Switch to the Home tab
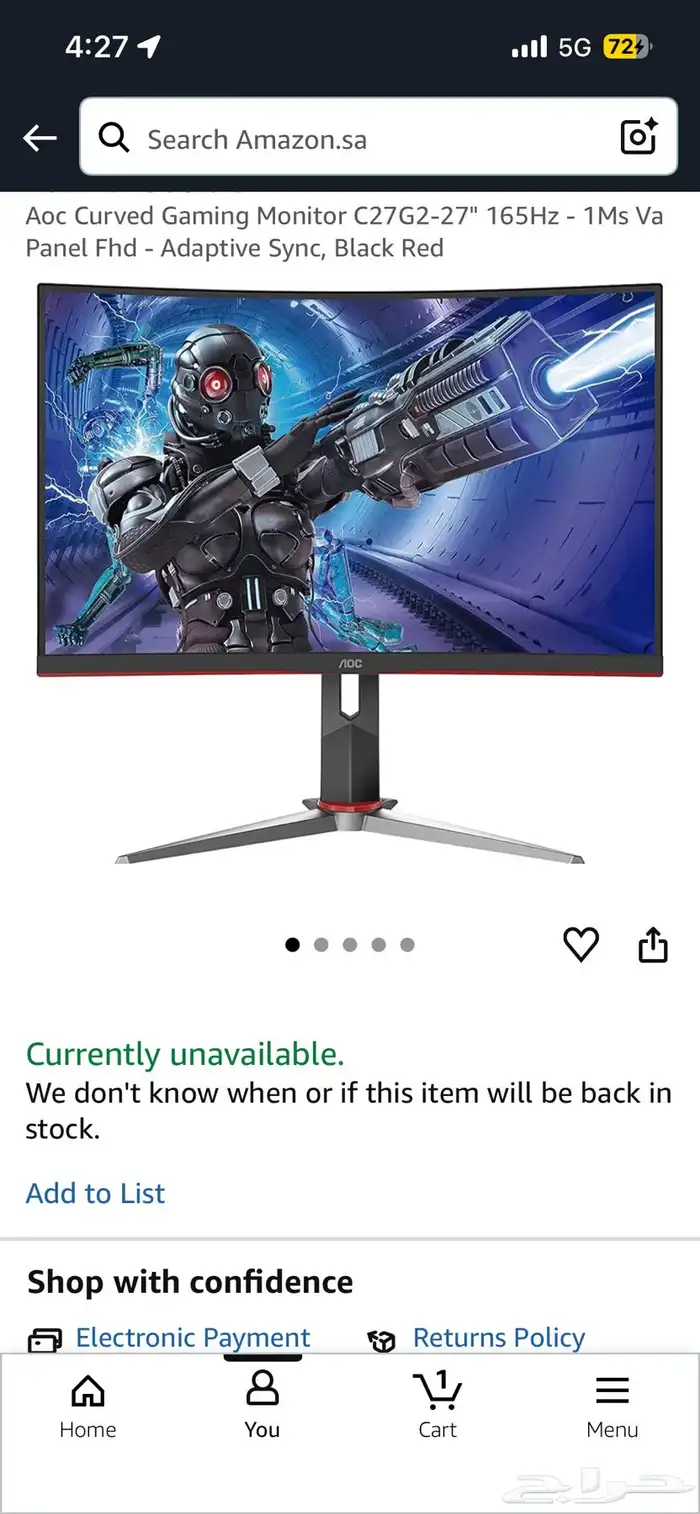Viewport: 700px width, 1514px height. (88, 1405)
